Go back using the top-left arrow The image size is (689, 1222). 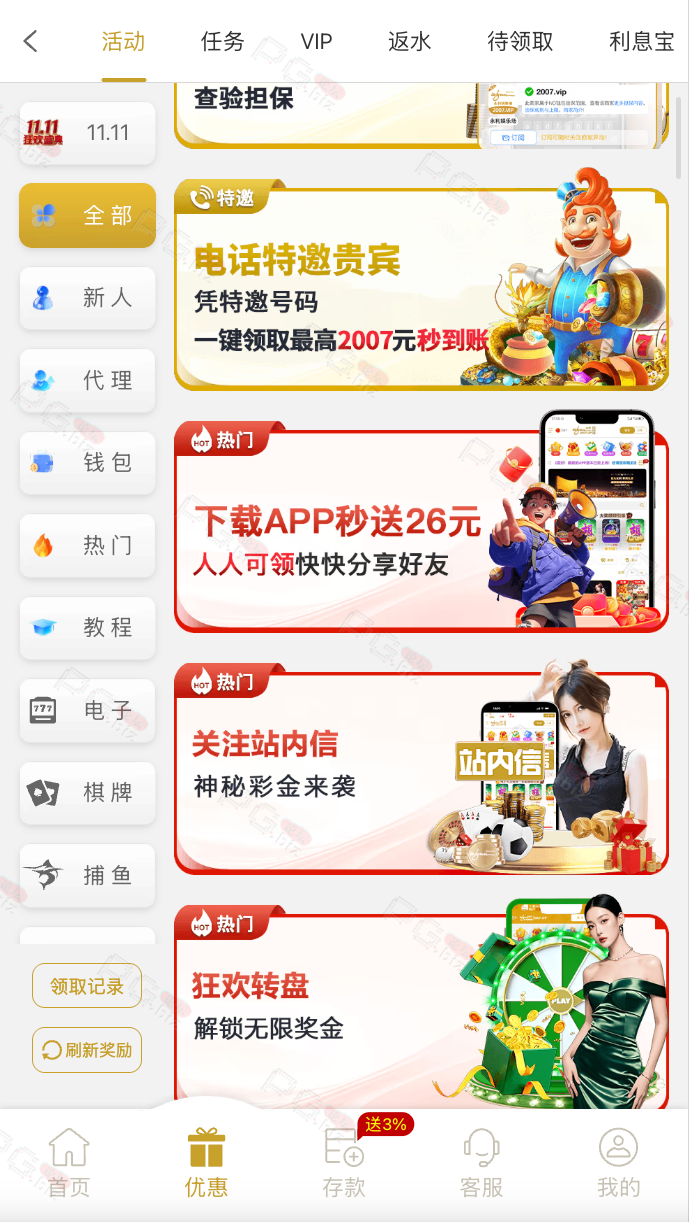[31, 41]
